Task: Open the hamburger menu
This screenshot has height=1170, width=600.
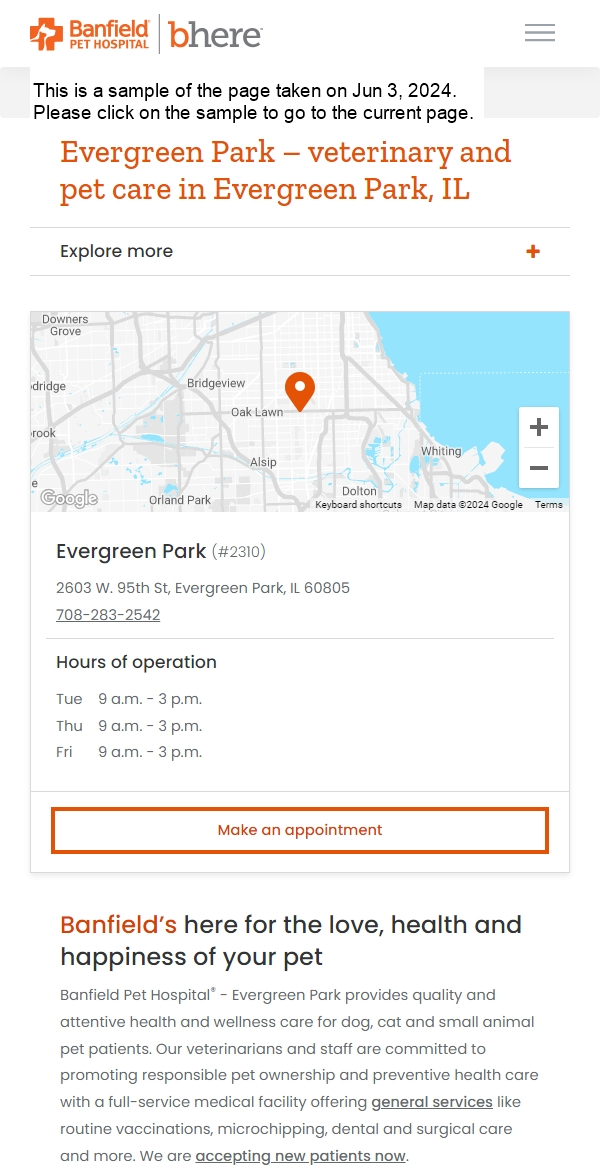Action: (x=539, y=33)
